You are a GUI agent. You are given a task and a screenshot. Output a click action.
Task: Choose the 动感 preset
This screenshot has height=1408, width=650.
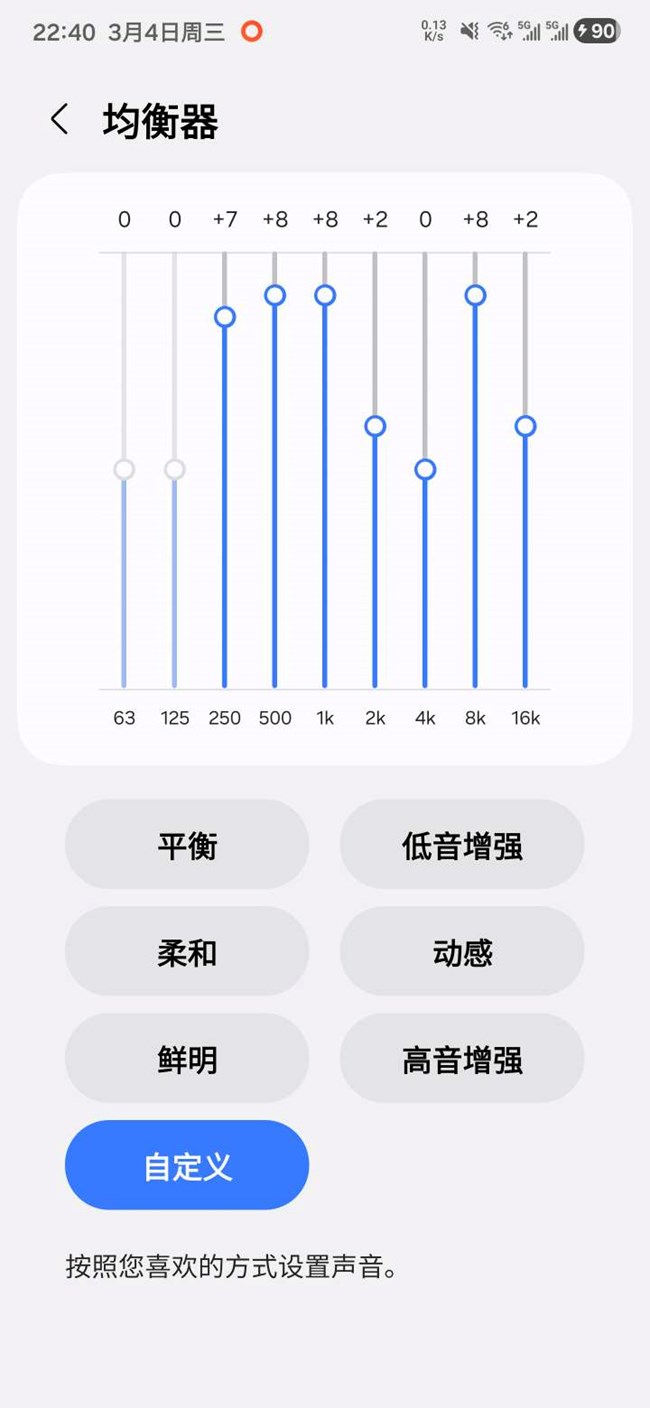[x=462, y=952]
